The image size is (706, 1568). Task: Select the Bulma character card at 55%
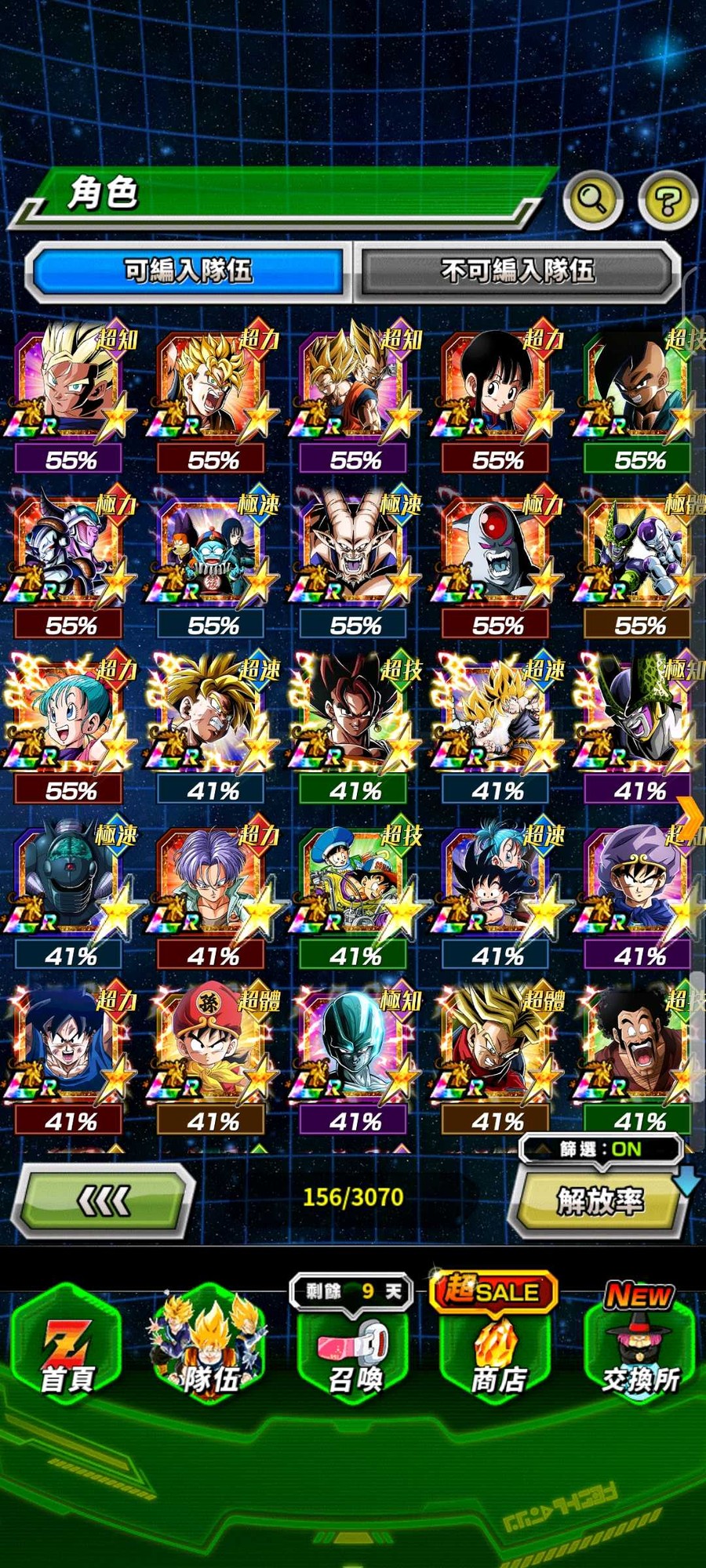click(x=69, y=715)
